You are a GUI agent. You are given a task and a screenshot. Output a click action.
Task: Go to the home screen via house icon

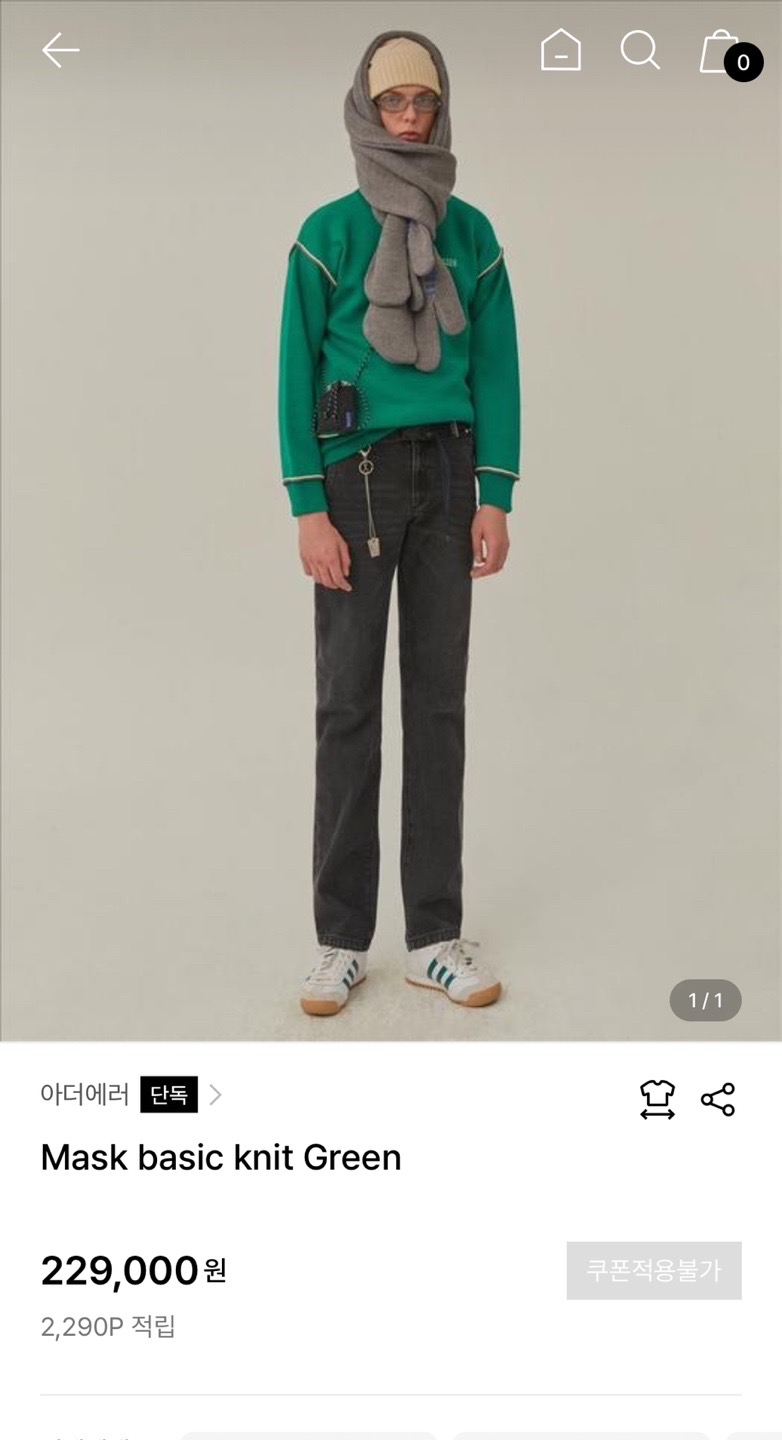pos(561,50)
